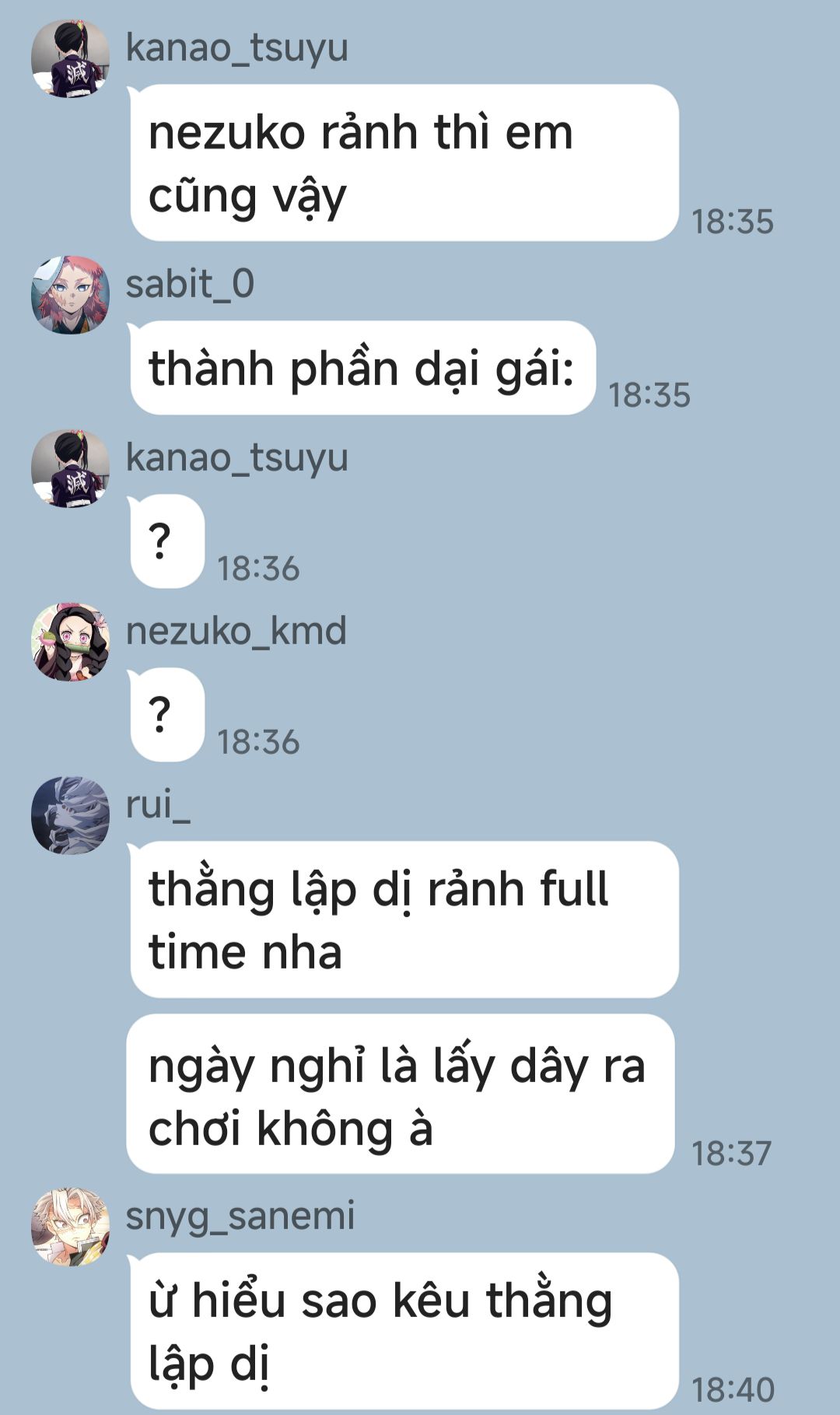View nezuko_kmd's profile avatar

[x=70, y=642]
